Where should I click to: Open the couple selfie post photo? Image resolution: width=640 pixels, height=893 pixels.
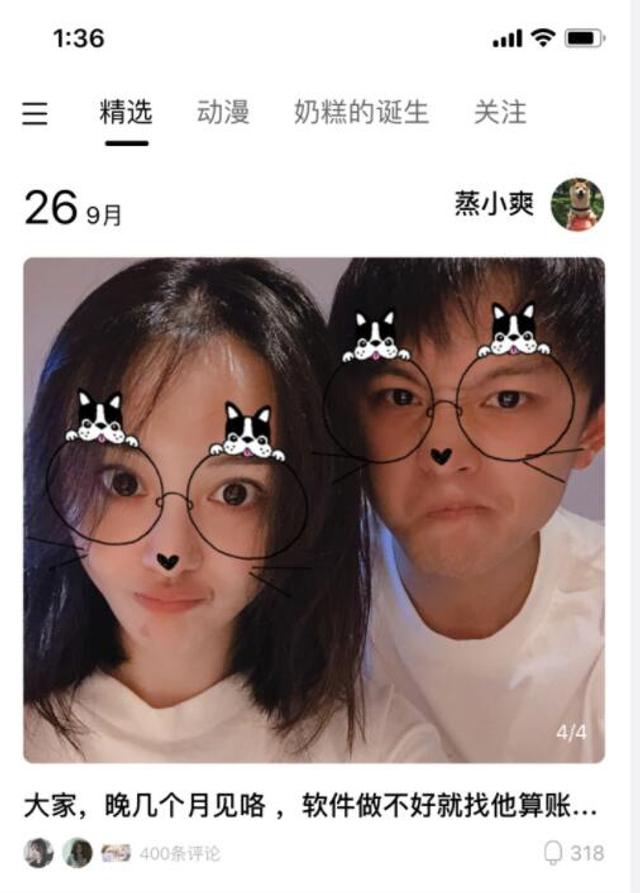[314, 510]
